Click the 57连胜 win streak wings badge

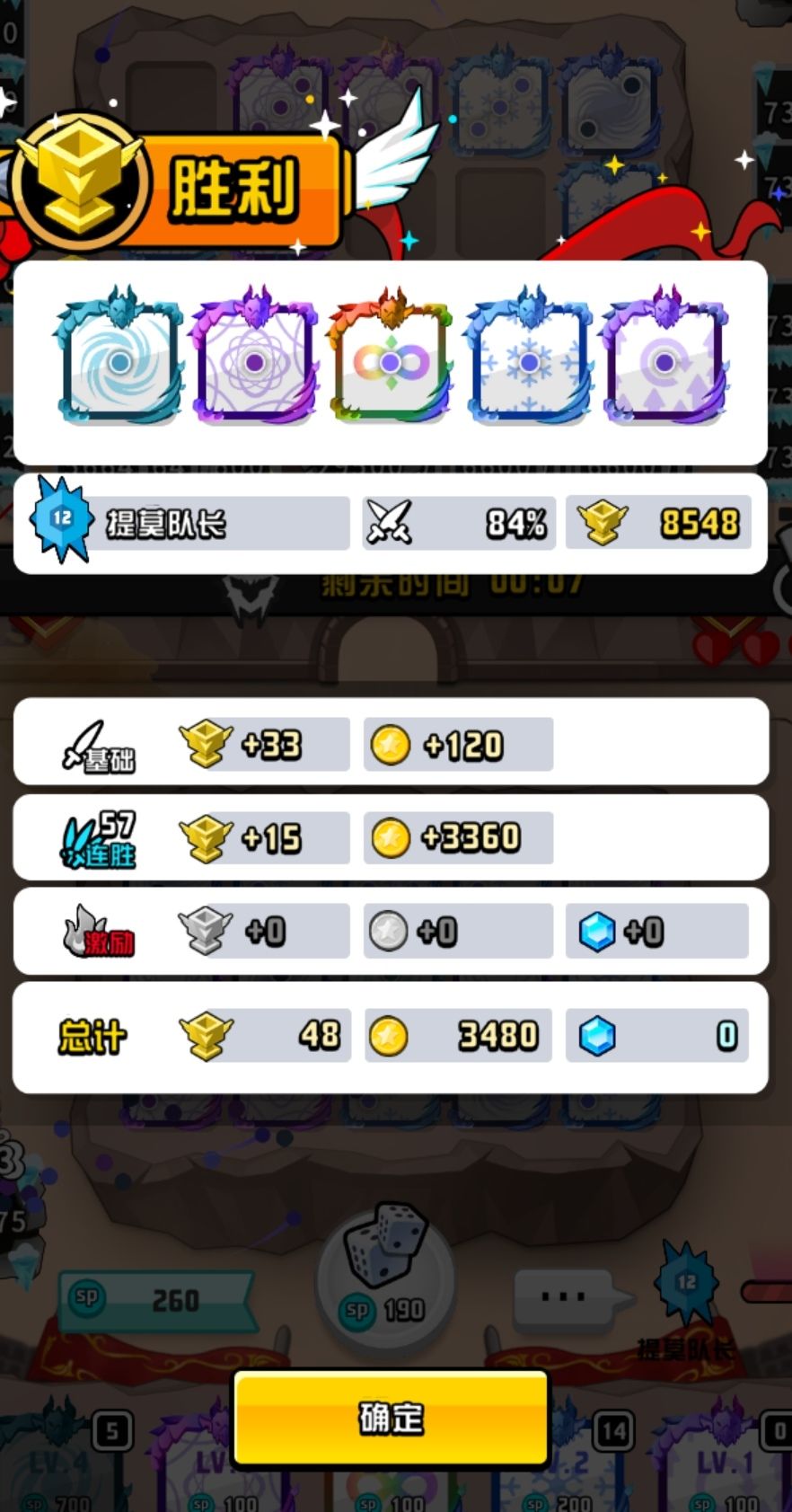(x=99, y=836)
